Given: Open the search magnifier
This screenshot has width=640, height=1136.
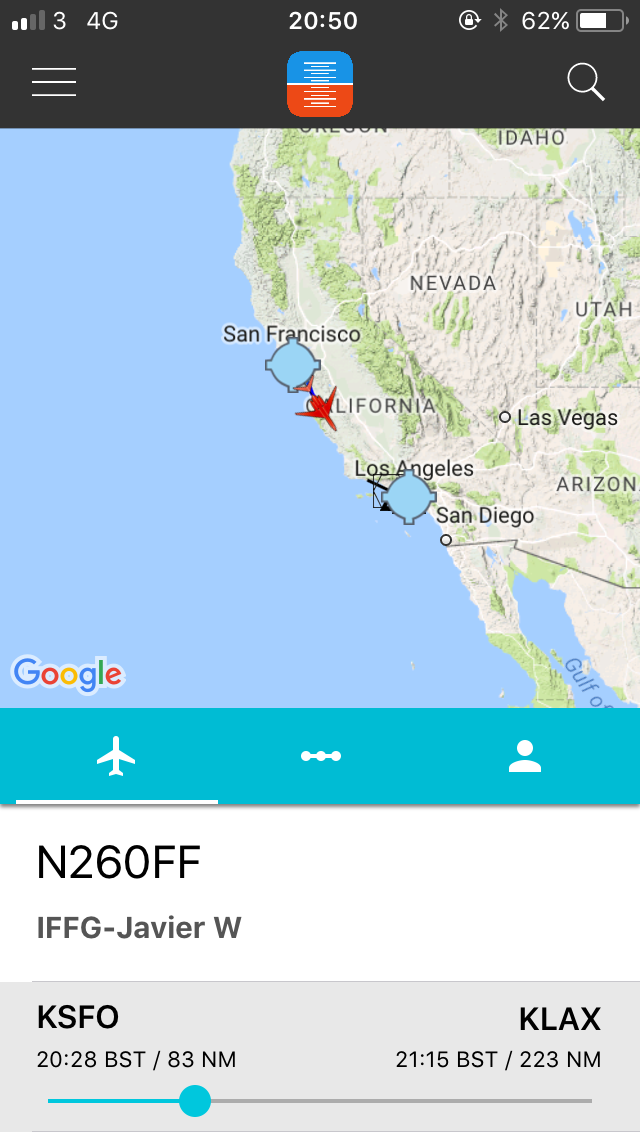Looking at the screenshot, I should 586,82.
